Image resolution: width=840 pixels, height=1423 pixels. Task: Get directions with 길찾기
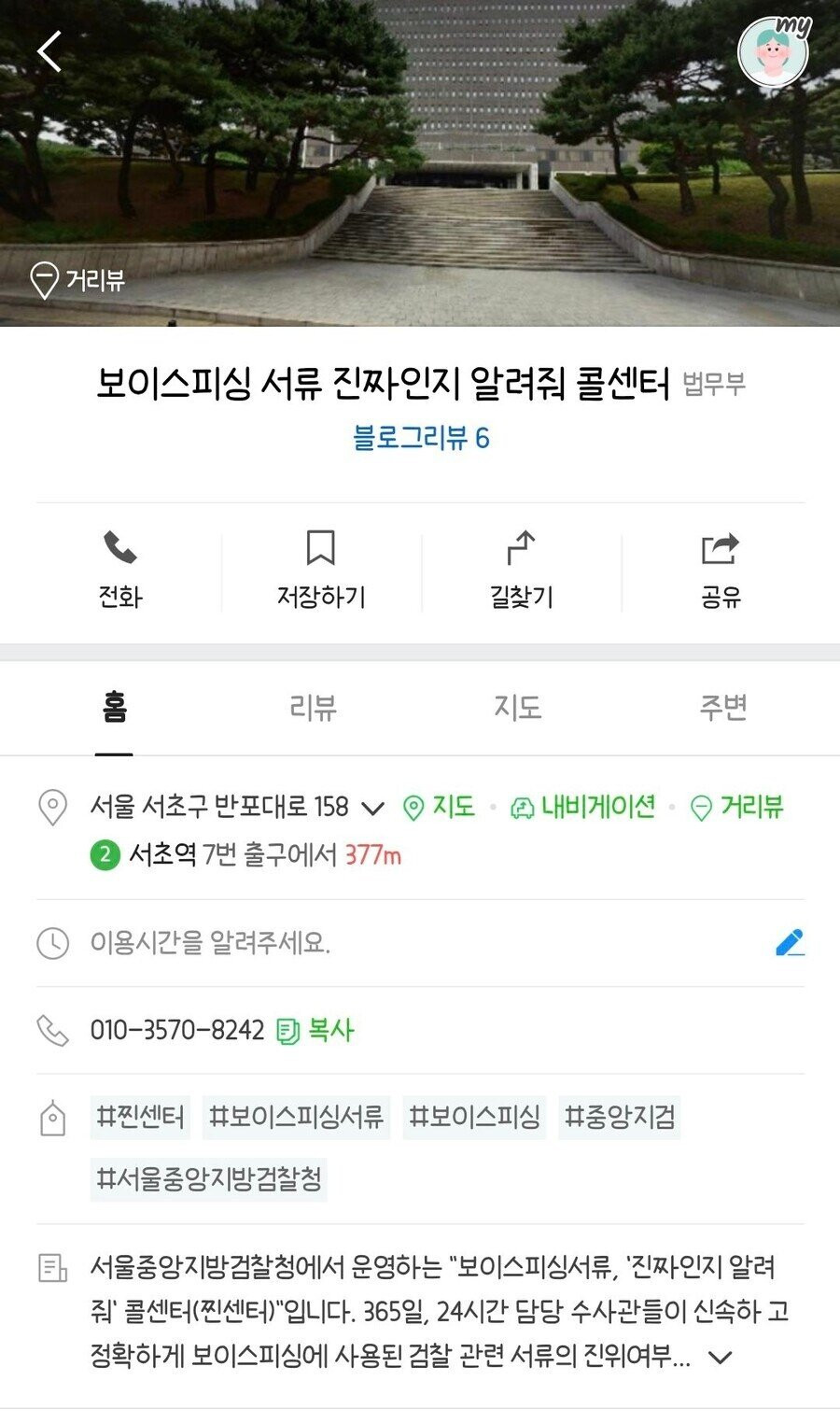522,570
